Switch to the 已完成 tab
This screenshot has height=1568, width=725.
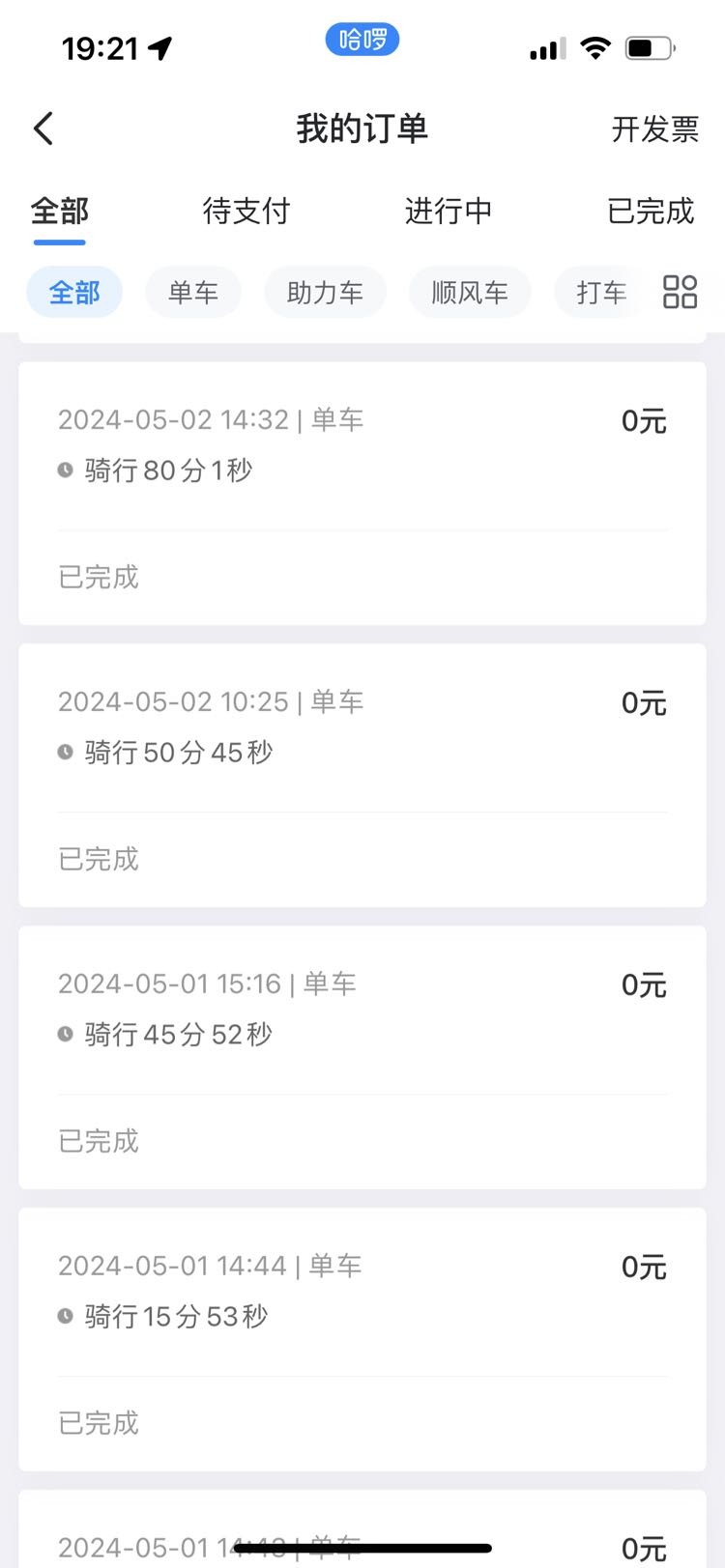651,211
